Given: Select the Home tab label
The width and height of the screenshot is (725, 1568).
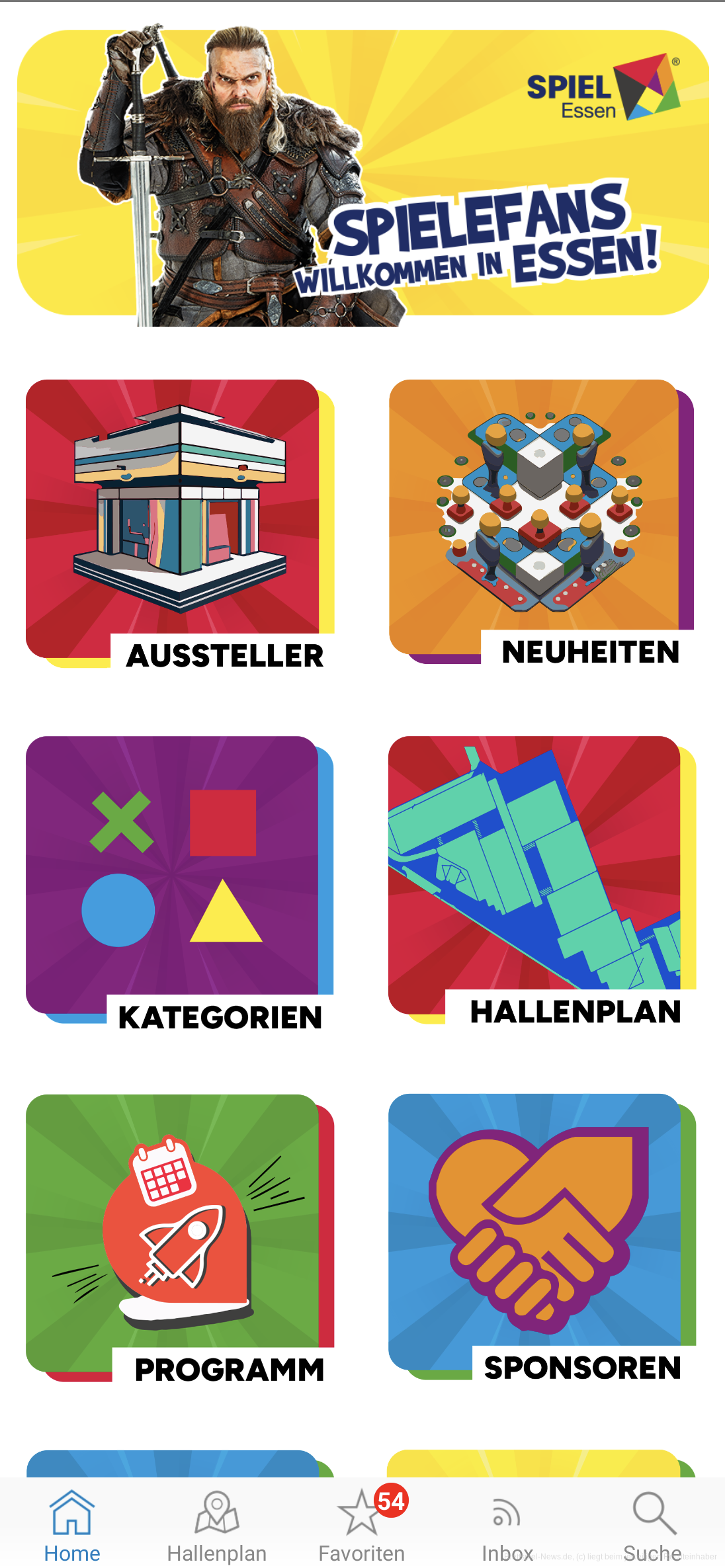Looking at the screenshot, I should pos(72,1553).
